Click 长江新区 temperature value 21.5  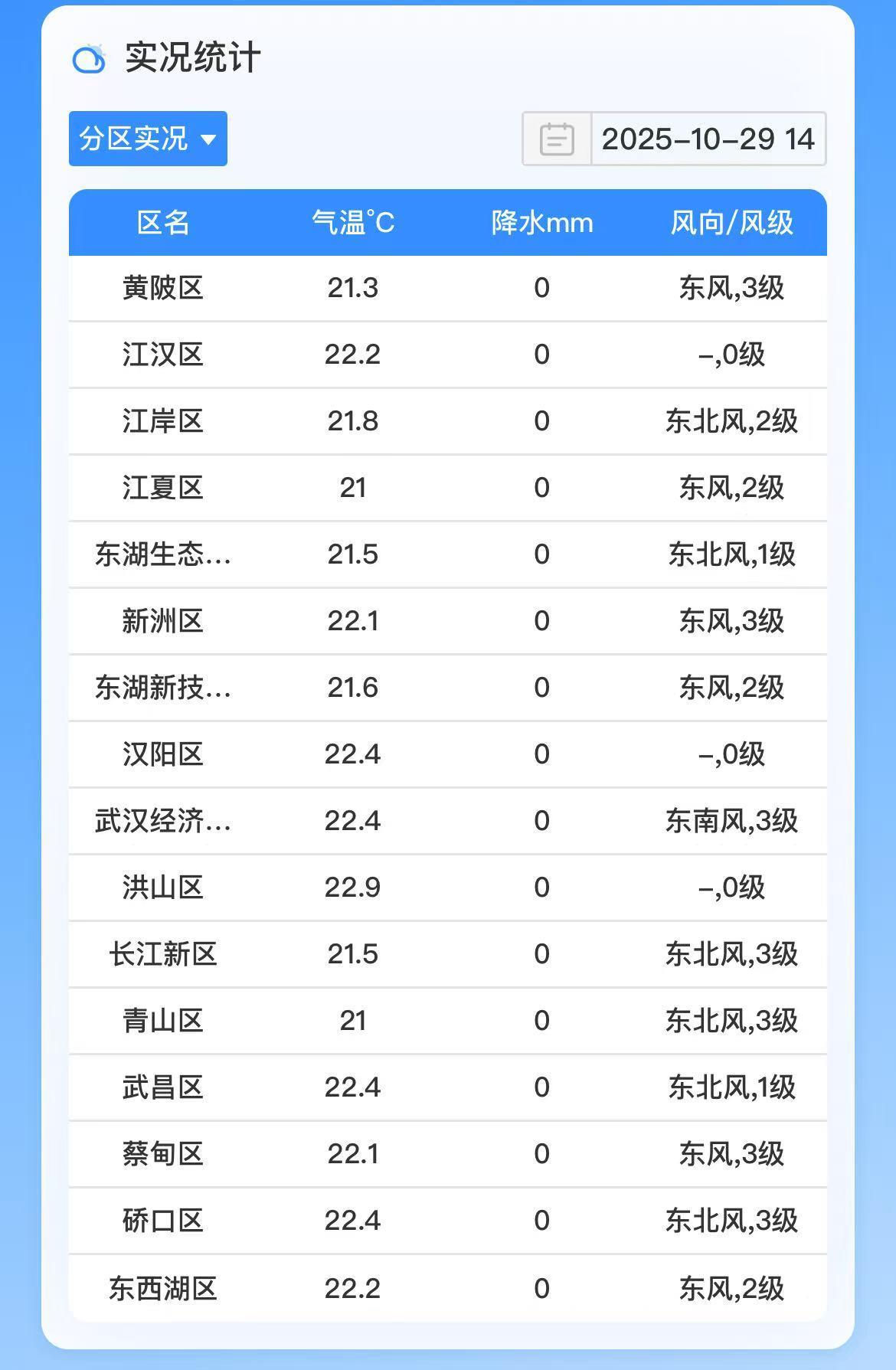pyautogui.click(x=355, y=954)
